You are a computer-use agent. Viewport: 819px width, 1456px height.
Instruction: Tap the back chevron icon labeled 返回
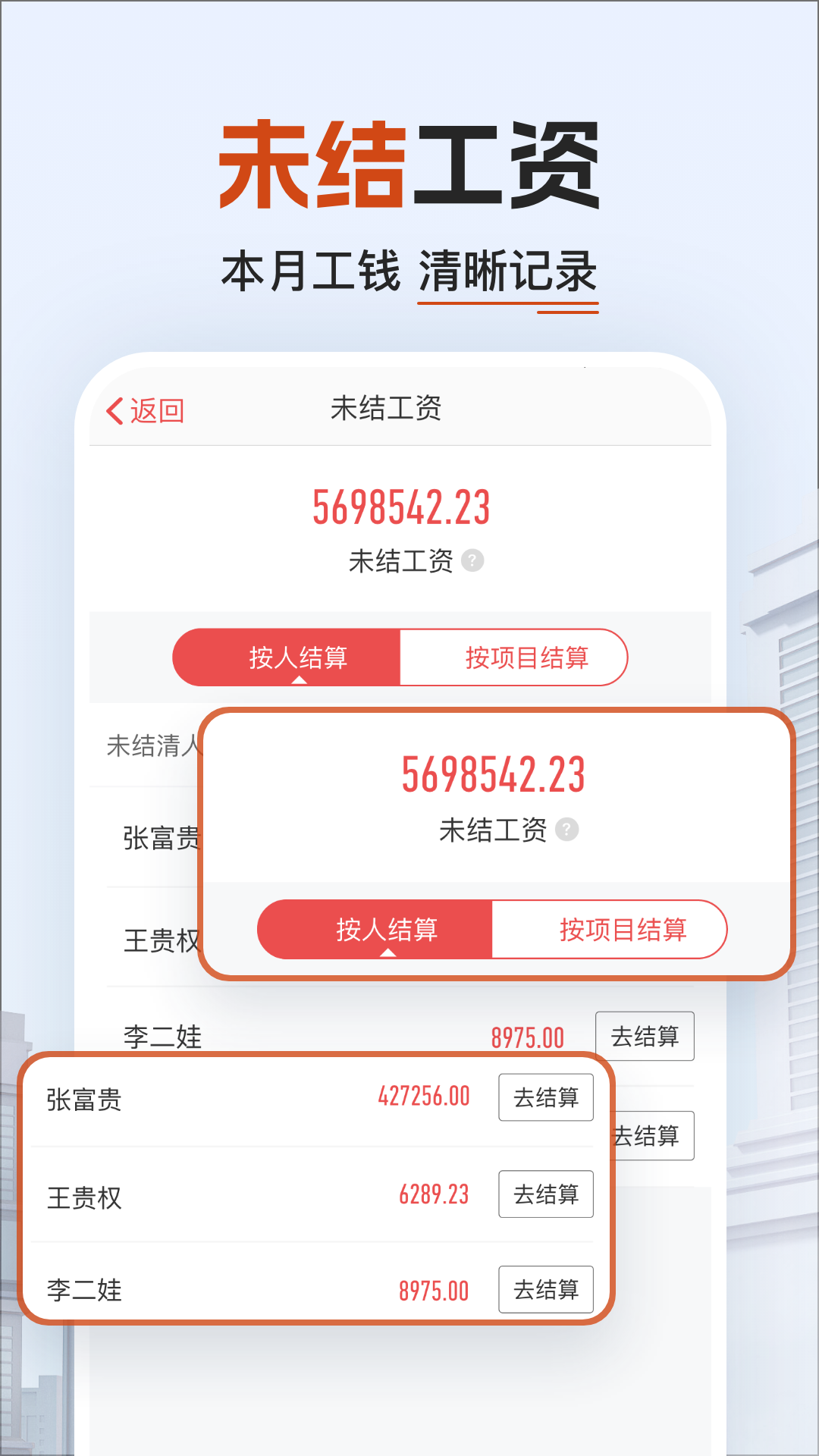point(115,412)
